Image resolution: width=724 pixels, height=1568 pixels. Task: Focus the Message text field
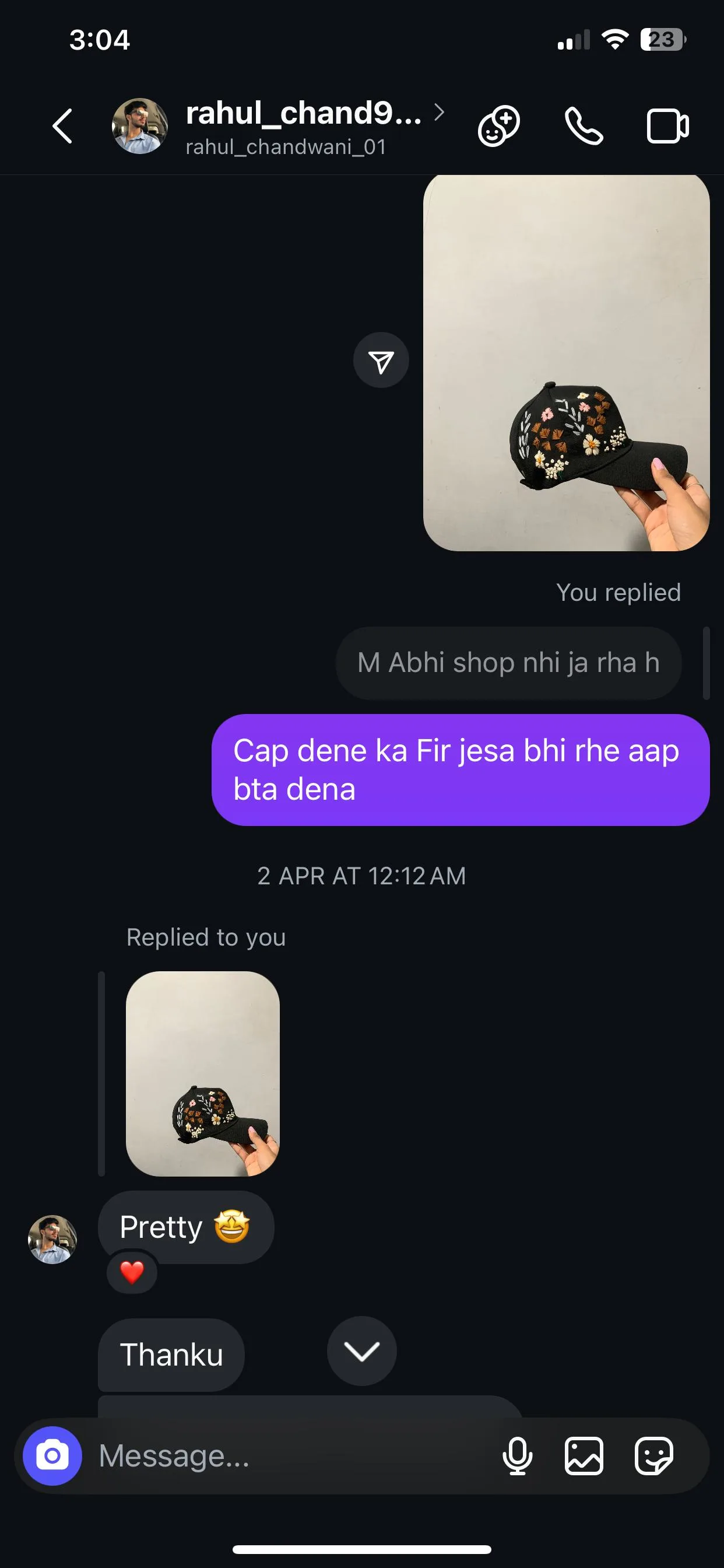tap(292, 1455)
